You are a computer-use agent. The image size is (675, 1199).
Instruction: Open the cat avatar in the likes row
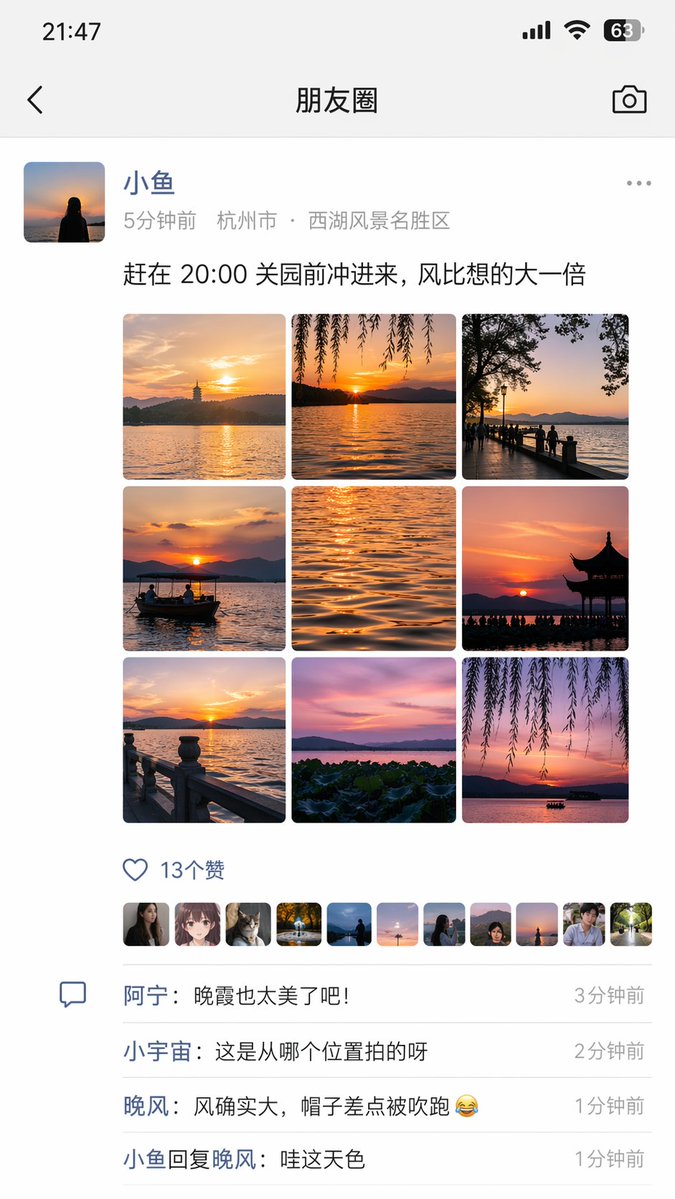248,924
